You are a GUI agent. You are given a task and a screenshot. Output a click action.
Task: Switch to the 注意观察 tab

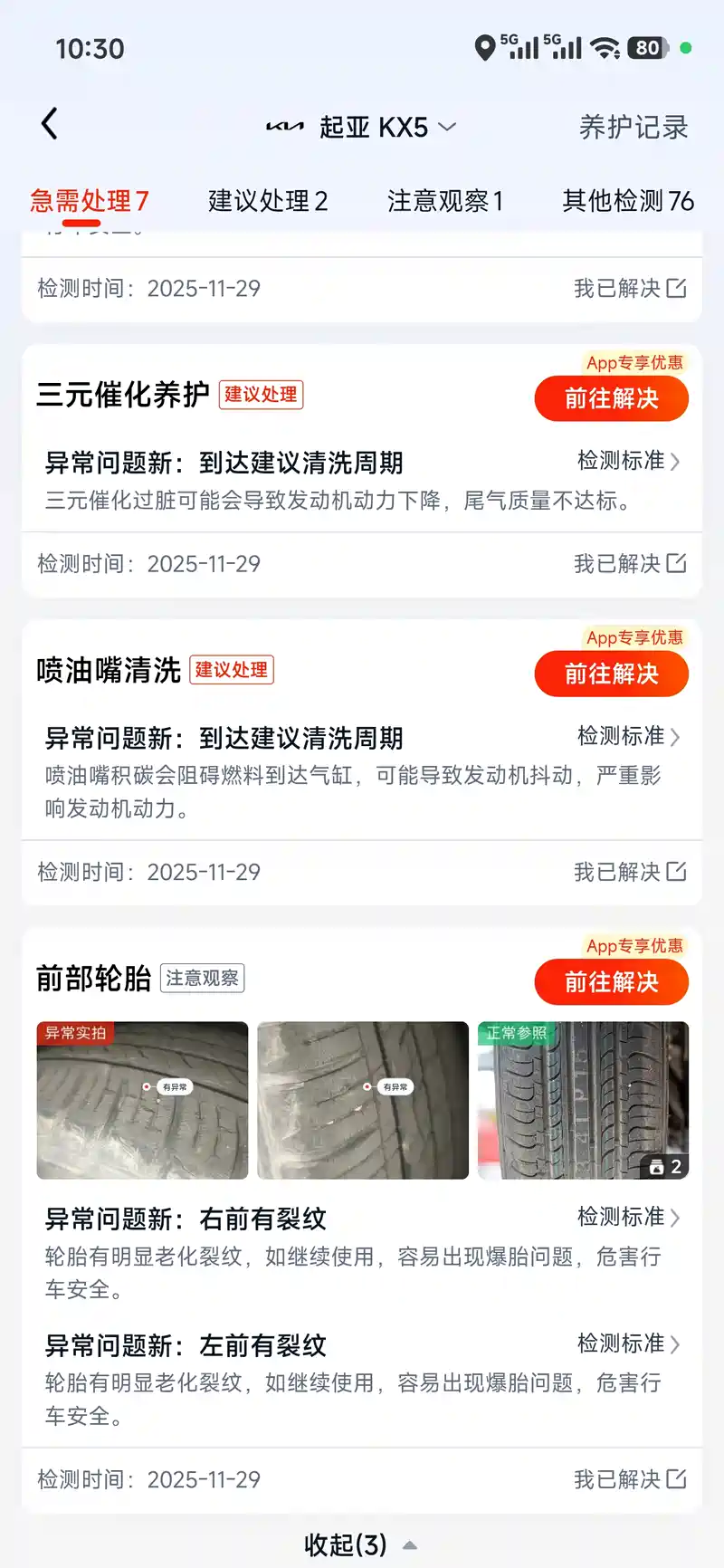tap(444, 201)
